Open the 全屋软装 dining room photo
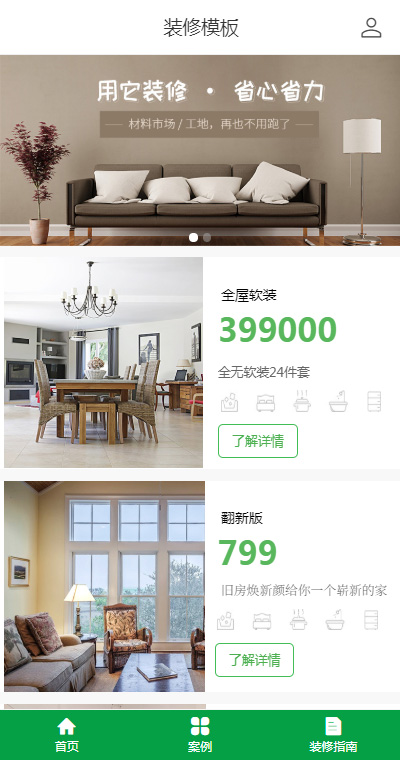Viewport: 400px width, 760px height. [x=103, y=362]
